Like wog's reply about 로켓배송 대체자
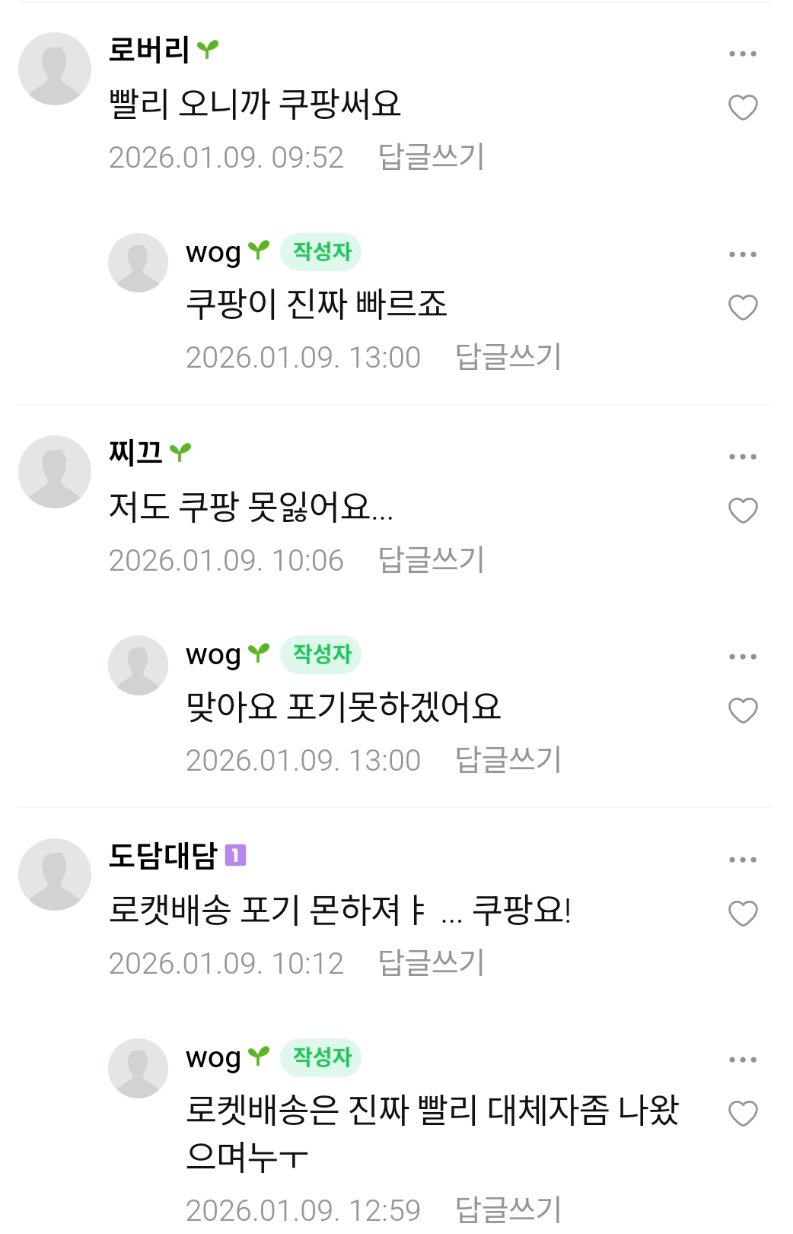This screenshot has width=793, height=1234. click(x=742, y=1113)
